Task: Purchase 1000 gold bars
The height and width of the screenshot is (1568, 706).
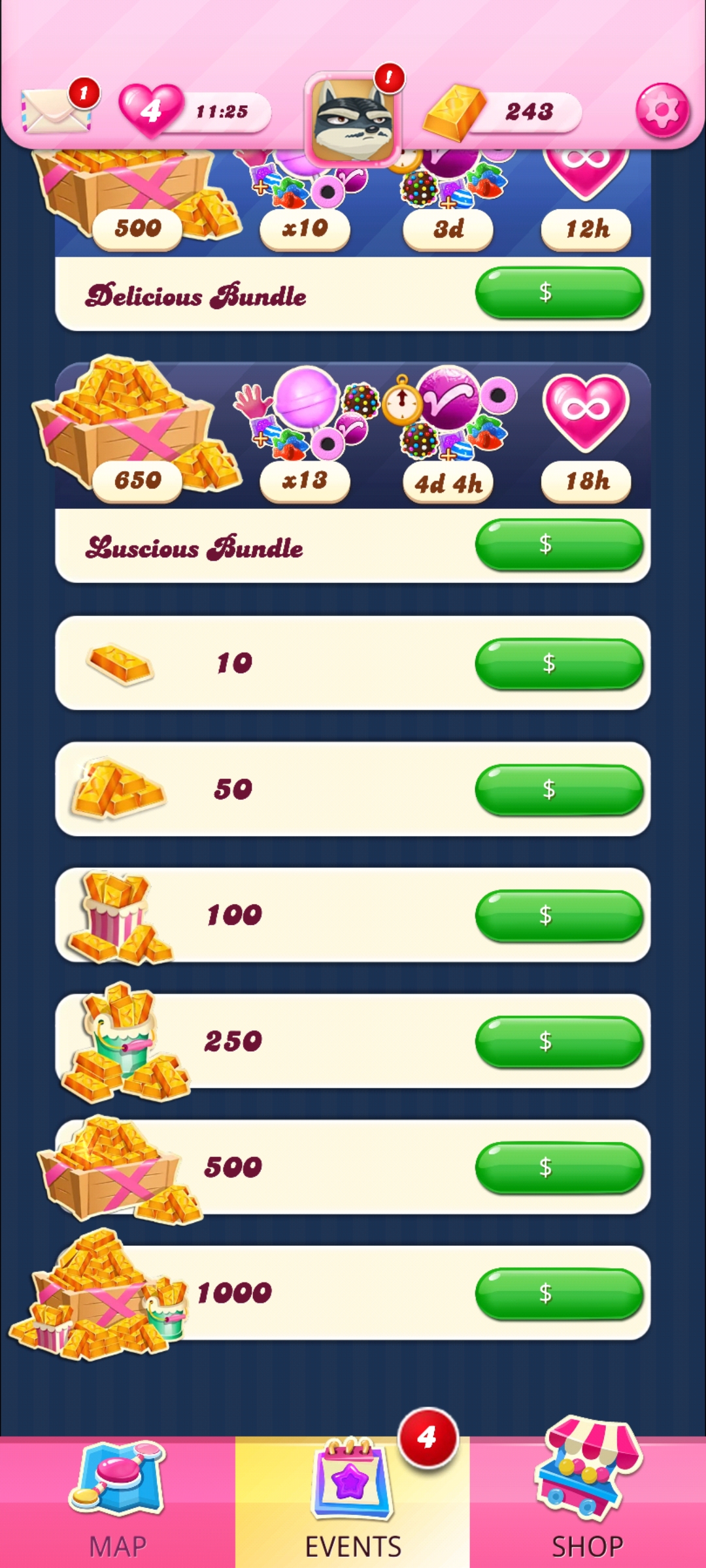Action: (x=559, y=1294)
